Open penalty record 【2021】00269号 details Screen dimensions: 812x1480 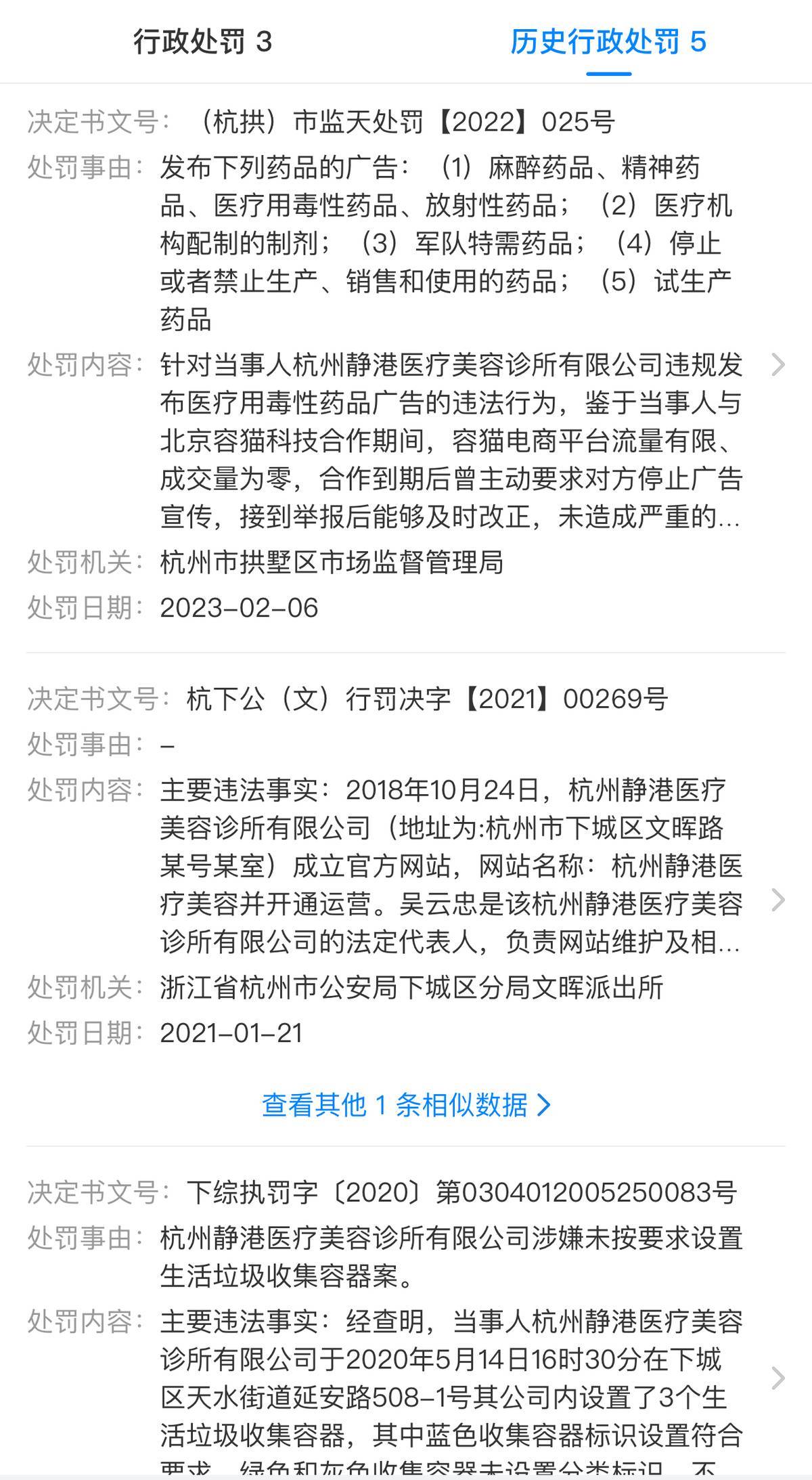(x=778, y=900)
